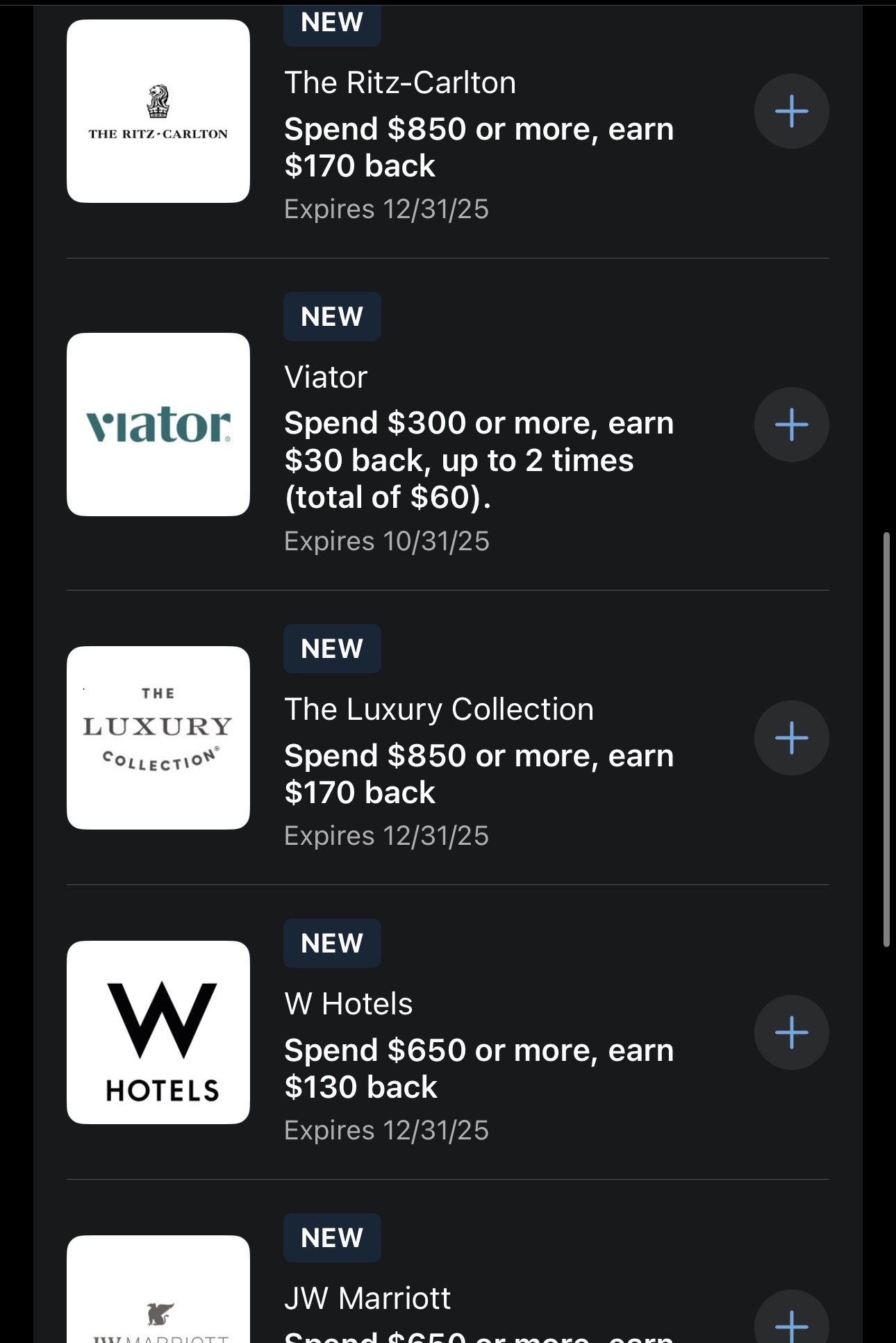Open The Ritz-Carlton offer details
The width and height of the screenshot is (896, 1343).
point(479,147)
